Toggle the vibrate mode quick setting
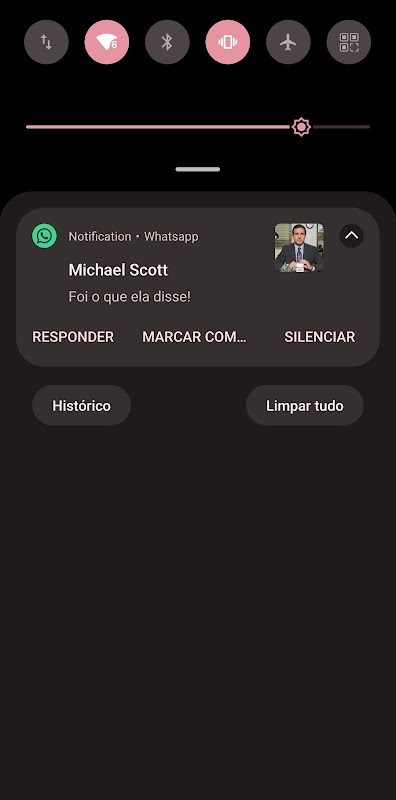The image size is (396, 800). [228, 42]
